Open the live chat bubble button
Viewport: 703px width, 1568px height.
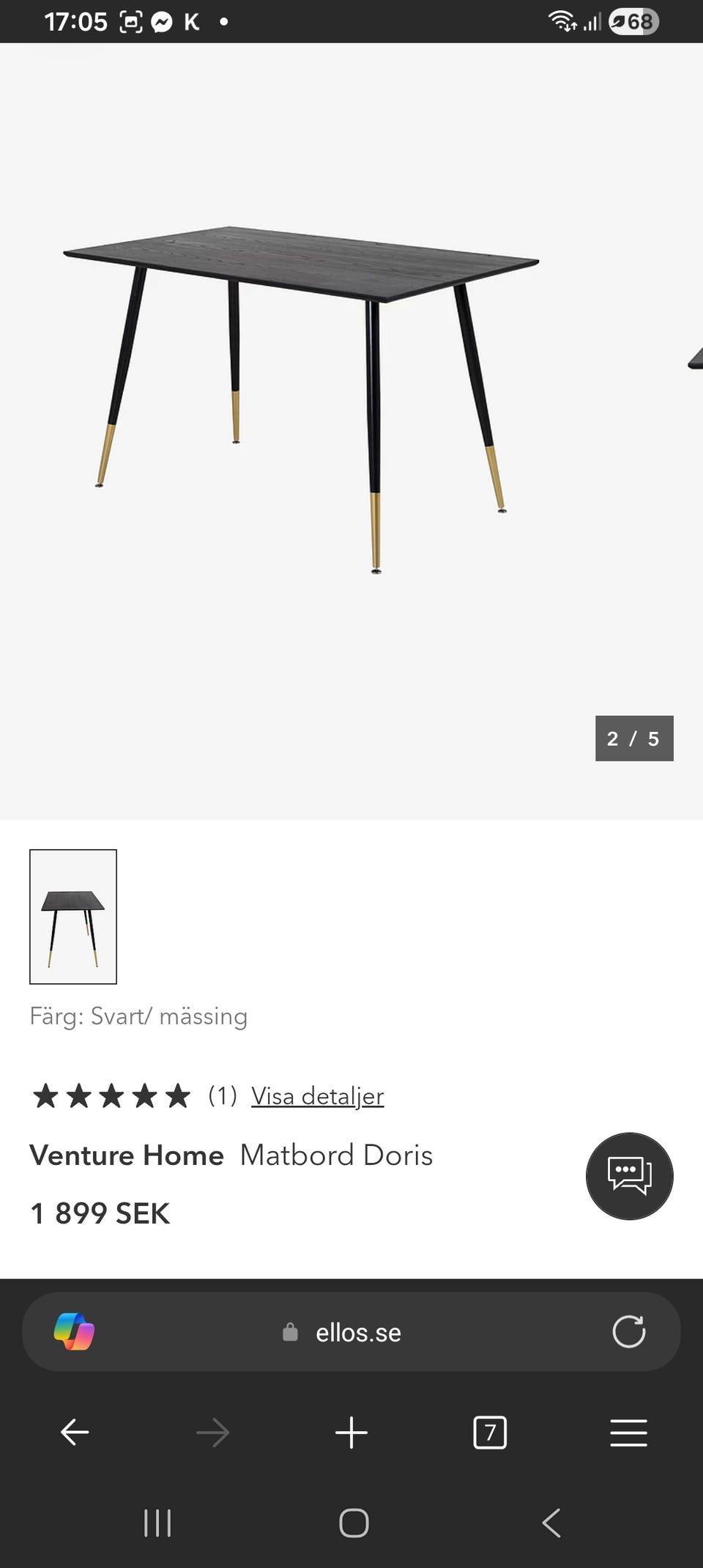[630, 1176]
